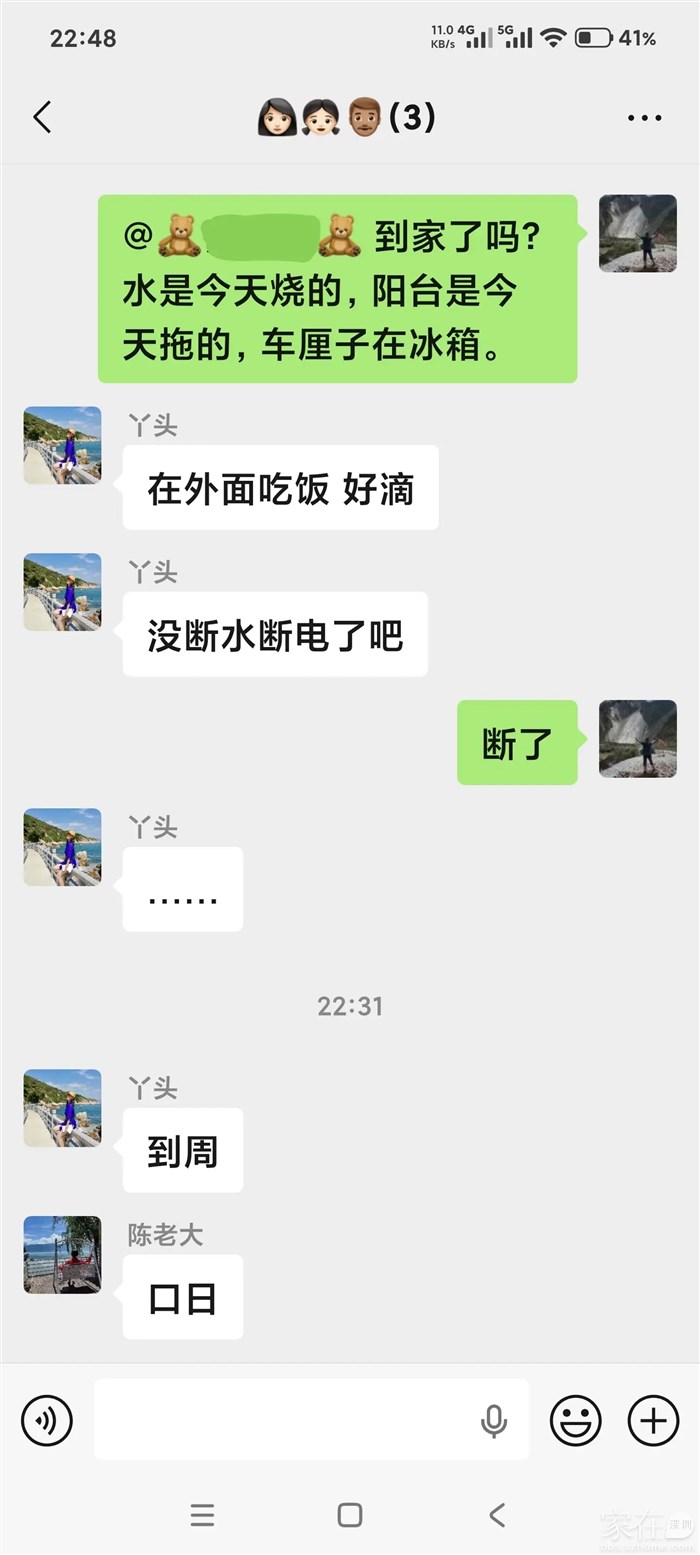The height and width of the screenshot is (1555, 700).
Task: Go back from the group chat
Action: click(42, 118)
